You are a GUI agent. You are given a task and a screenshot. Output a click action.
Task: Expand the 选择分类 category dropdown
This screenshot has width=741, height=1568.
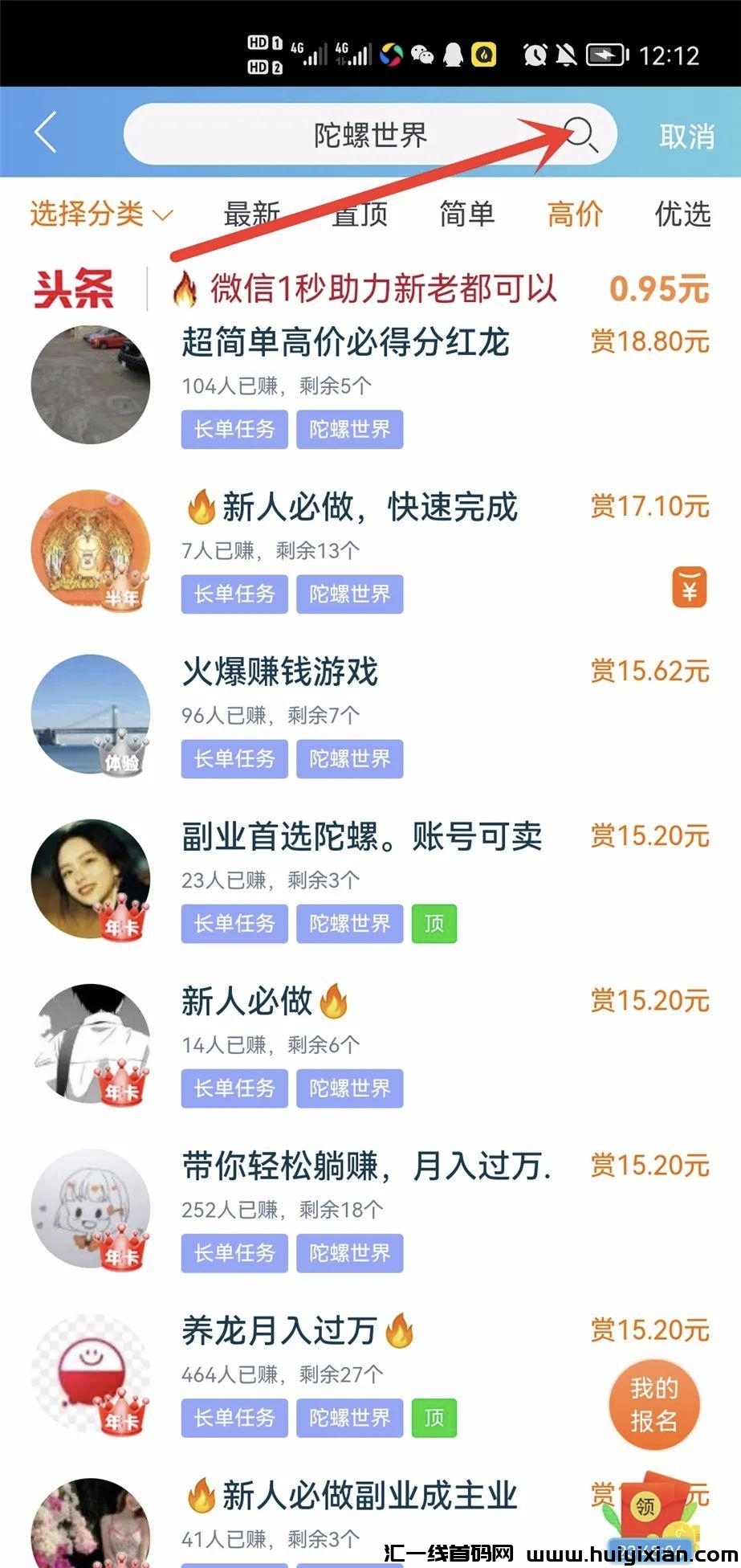(x=101, y=214)
